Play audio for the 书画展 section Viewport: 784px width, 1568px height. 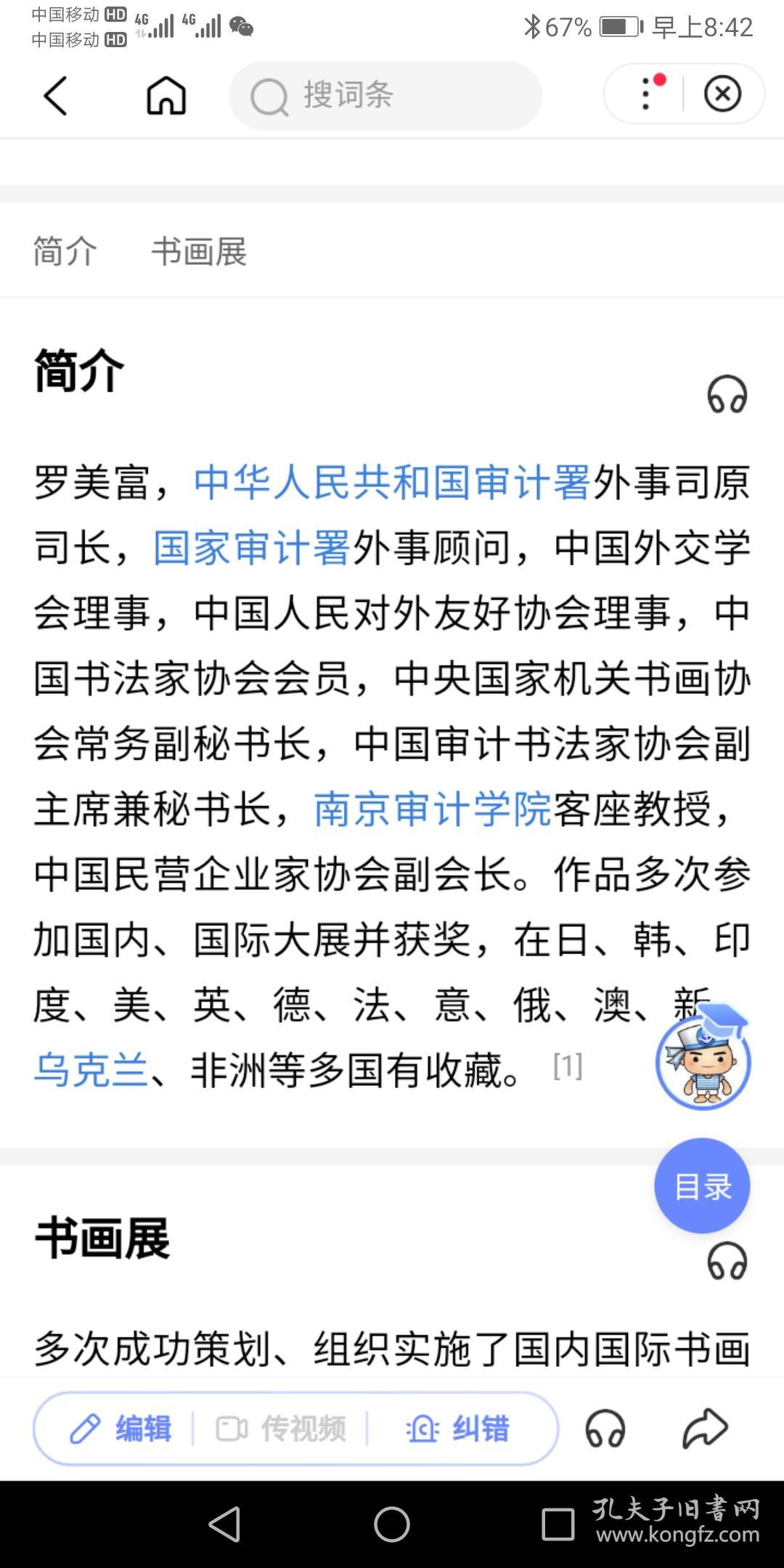(727, 1261)
